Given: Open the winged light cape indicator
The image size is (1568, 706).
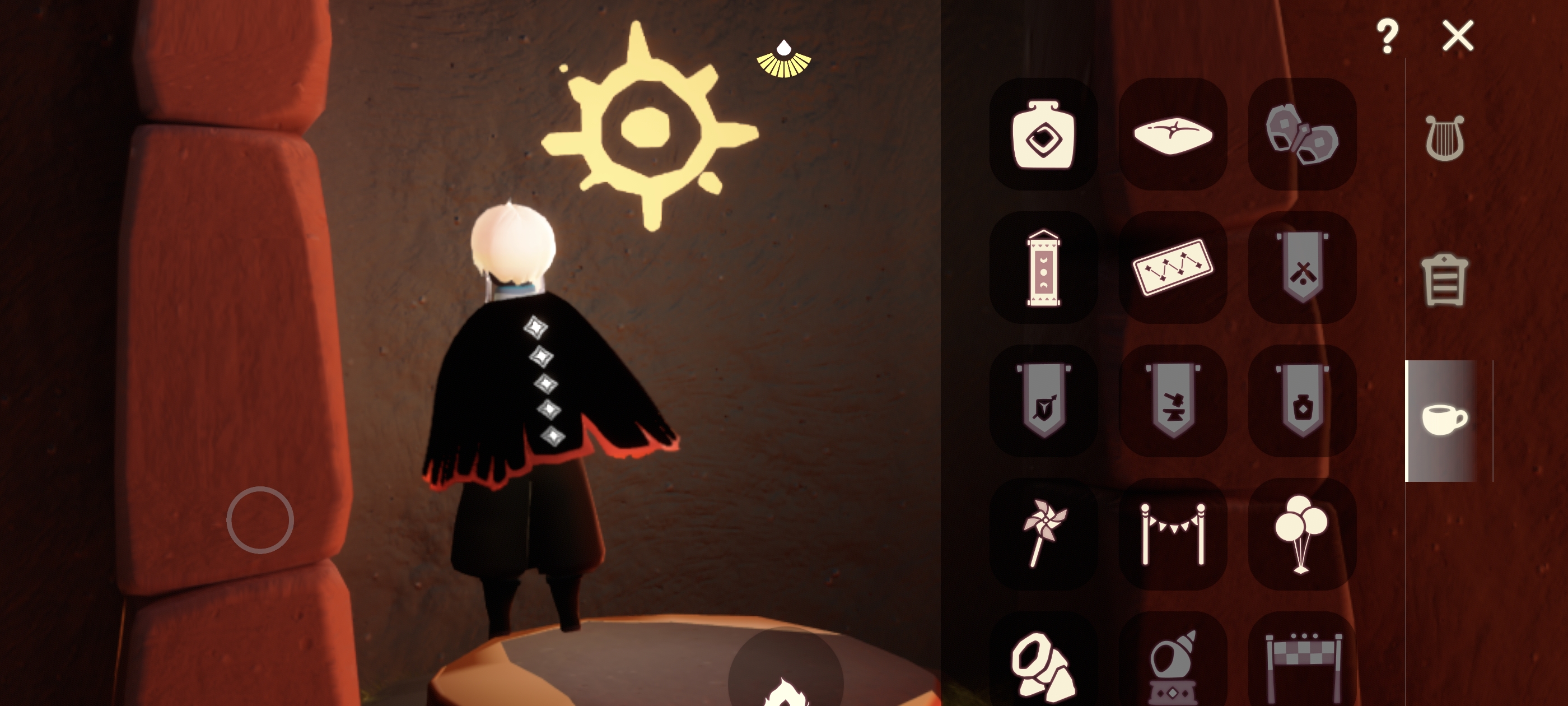Looking at the screenshot, I should [x=783, y=60].
